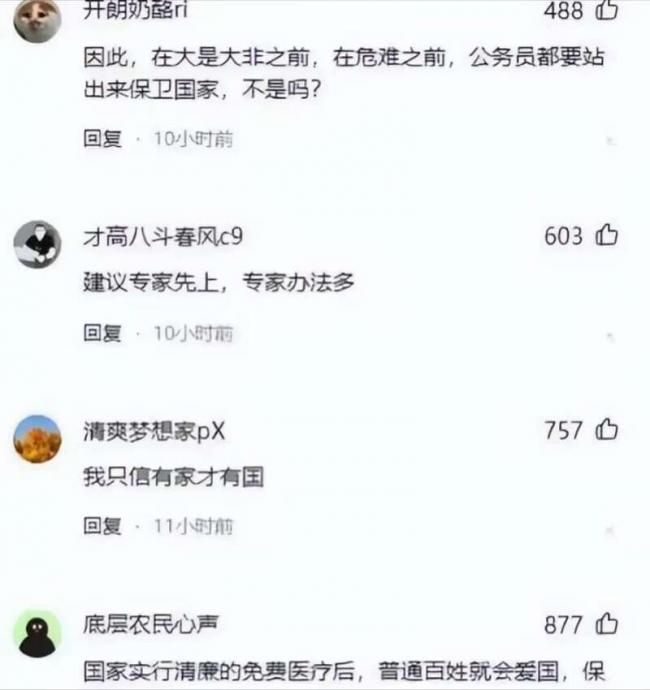Reply to 开朗奶酪ri's comment
The image size is (650, 690).
(101, 140)
